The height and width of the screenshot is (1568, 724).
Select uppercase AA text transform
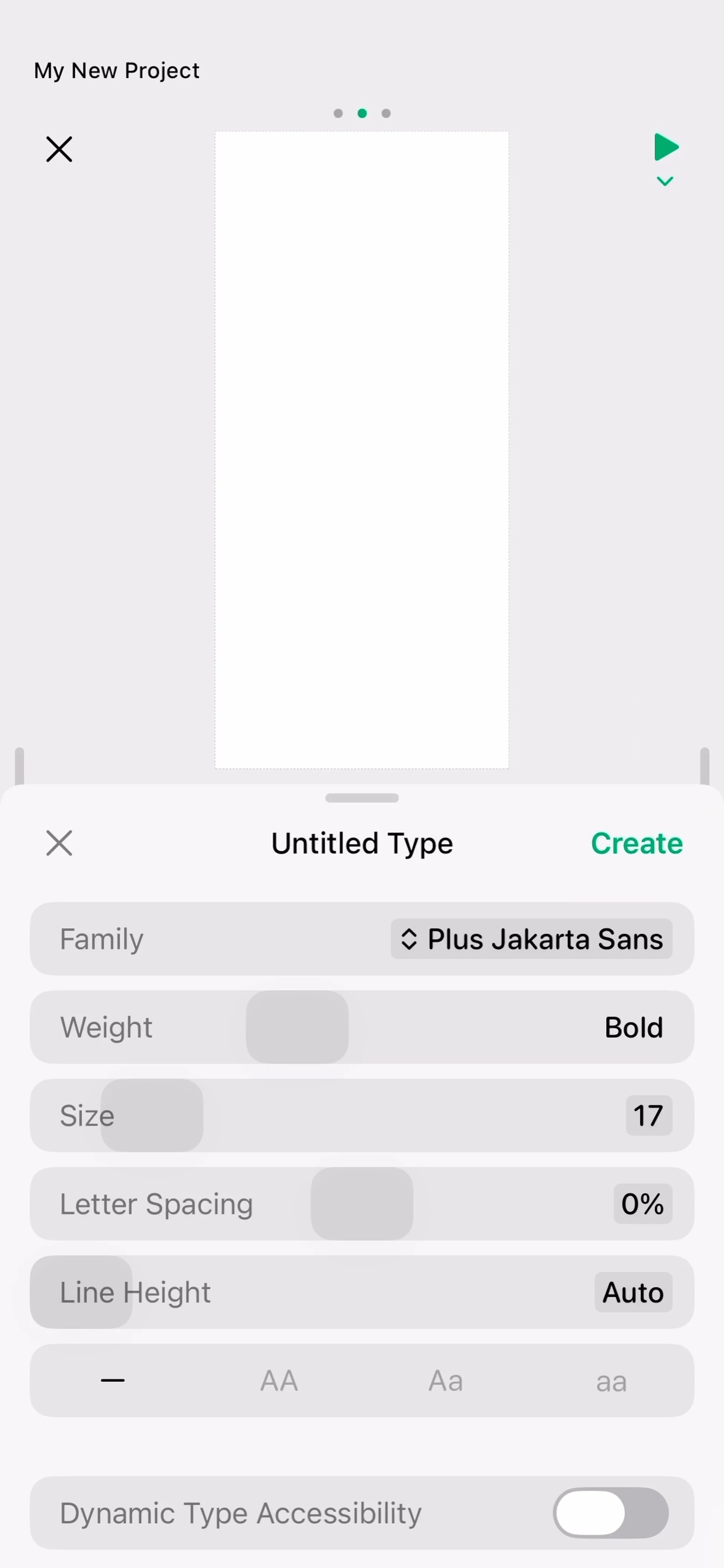tap(279, 1380)
